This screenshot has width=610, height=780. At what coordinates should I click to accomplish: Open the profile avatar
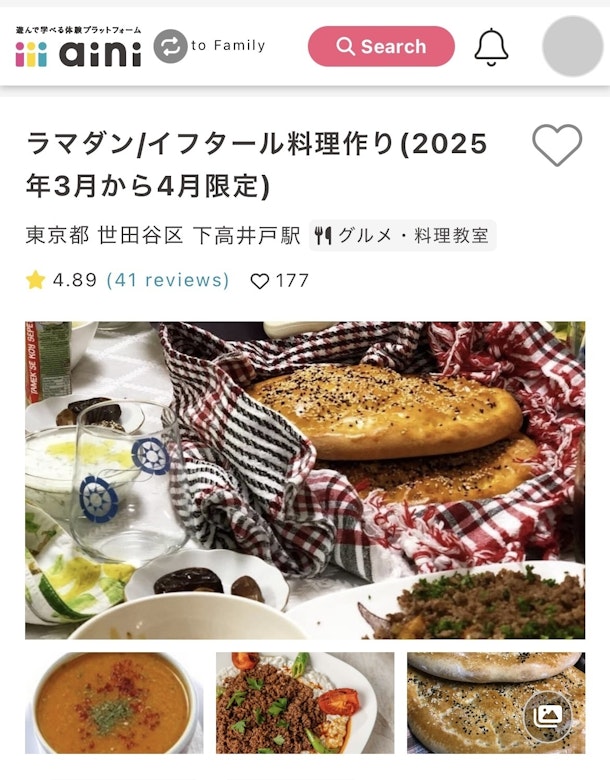[x=572, y=46]
